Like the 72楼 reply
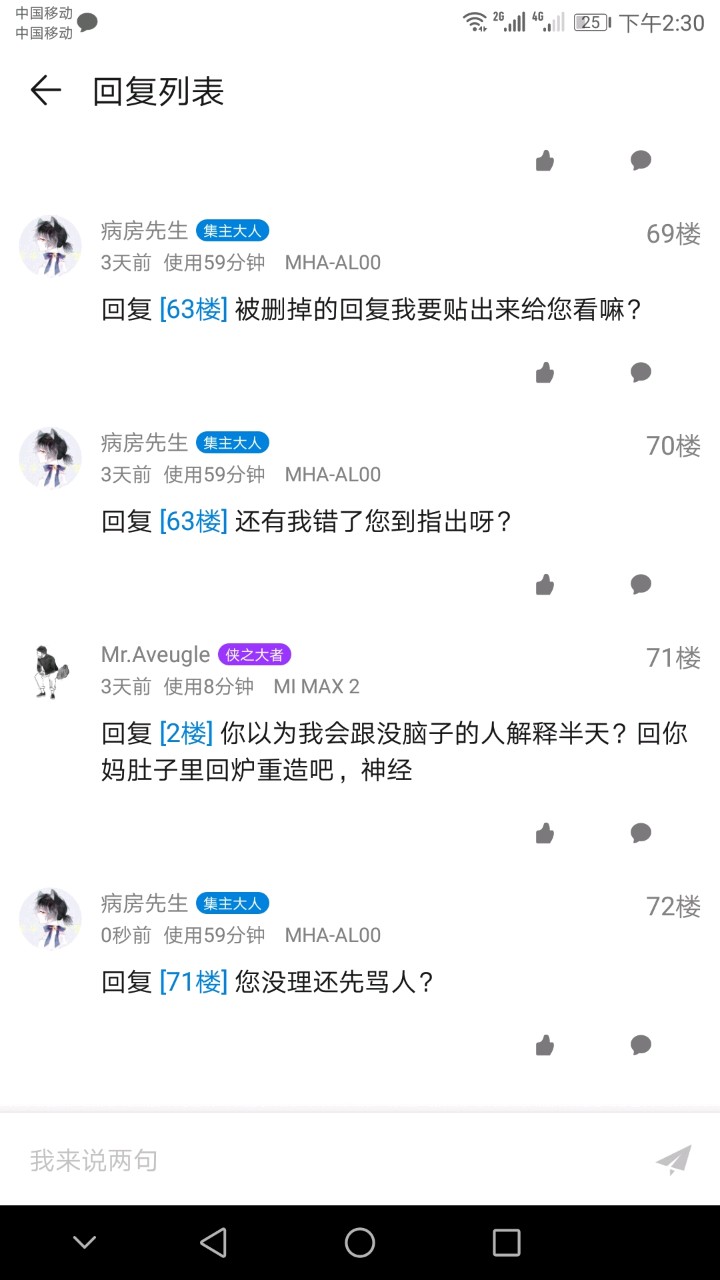720x1280 pixels. [x=545, y=1046]
